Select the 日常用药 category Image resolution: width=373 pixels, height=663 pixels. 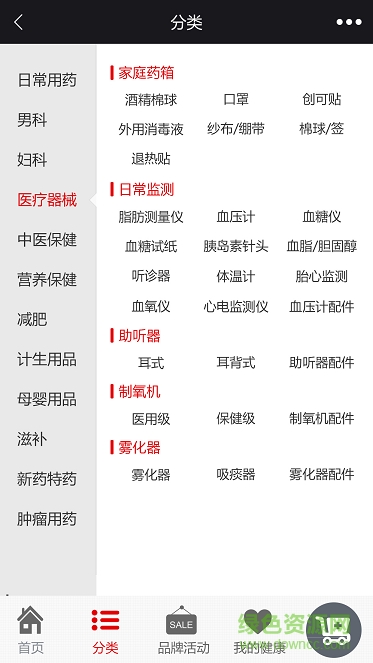click(47, 80)
